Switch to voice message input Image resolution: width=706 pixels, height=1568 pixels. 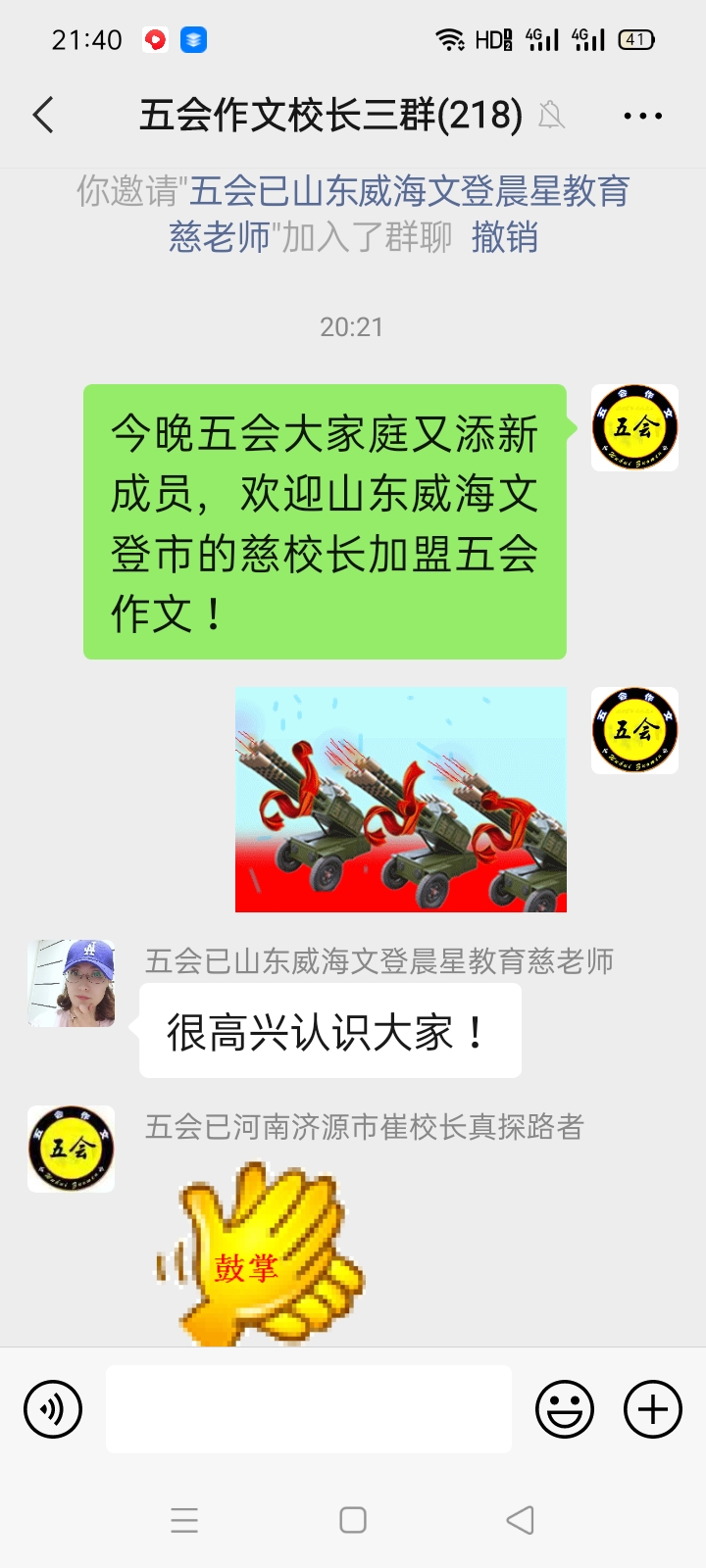53,1409
